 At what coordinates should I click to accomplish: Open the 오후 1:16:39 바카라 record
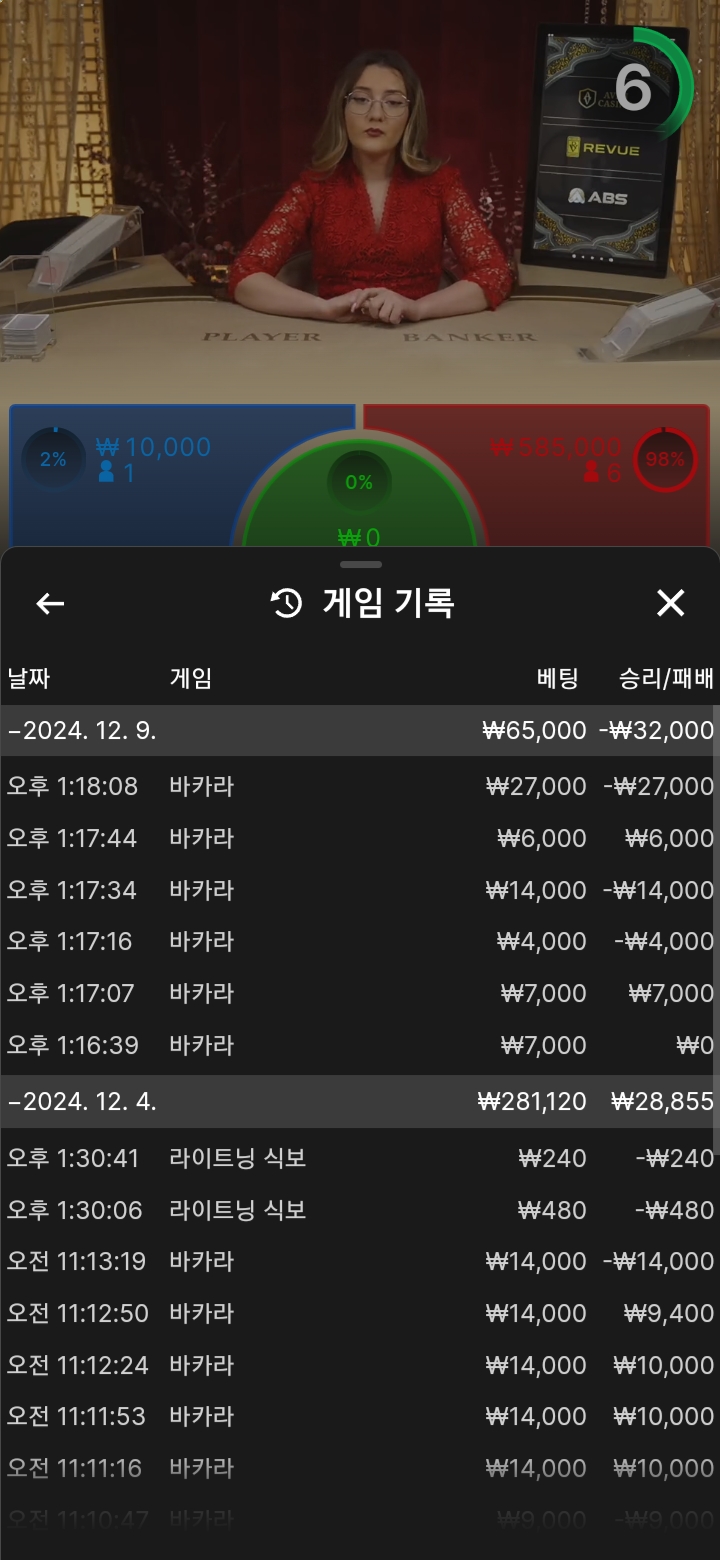pyautogui.click(x=360, y=1045)
